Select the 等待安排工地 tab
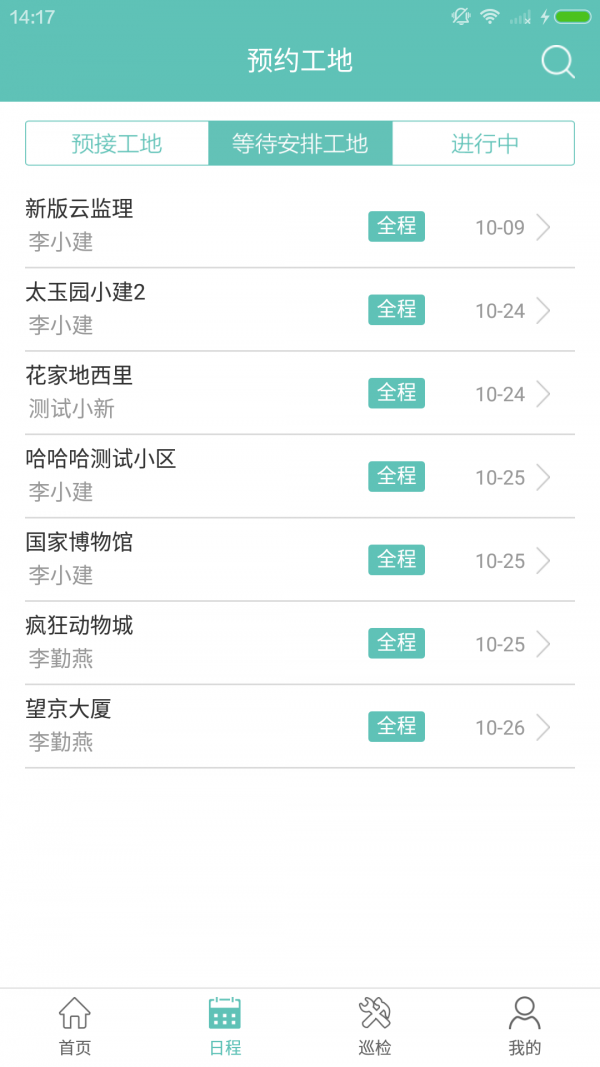600x1067 pixels. (300, 143)
